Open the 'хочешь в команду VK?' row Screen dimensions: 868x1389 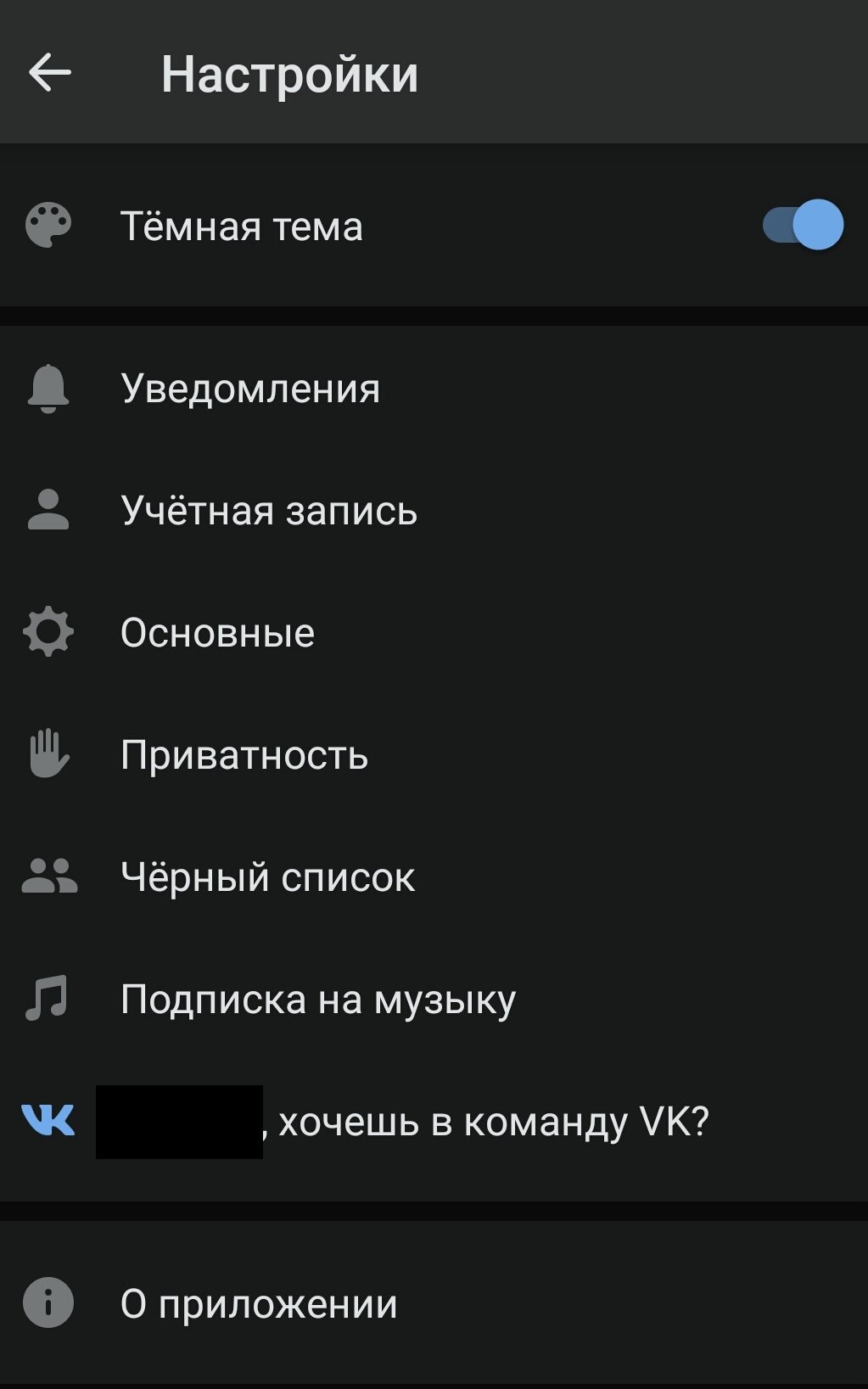(434, 1122)
